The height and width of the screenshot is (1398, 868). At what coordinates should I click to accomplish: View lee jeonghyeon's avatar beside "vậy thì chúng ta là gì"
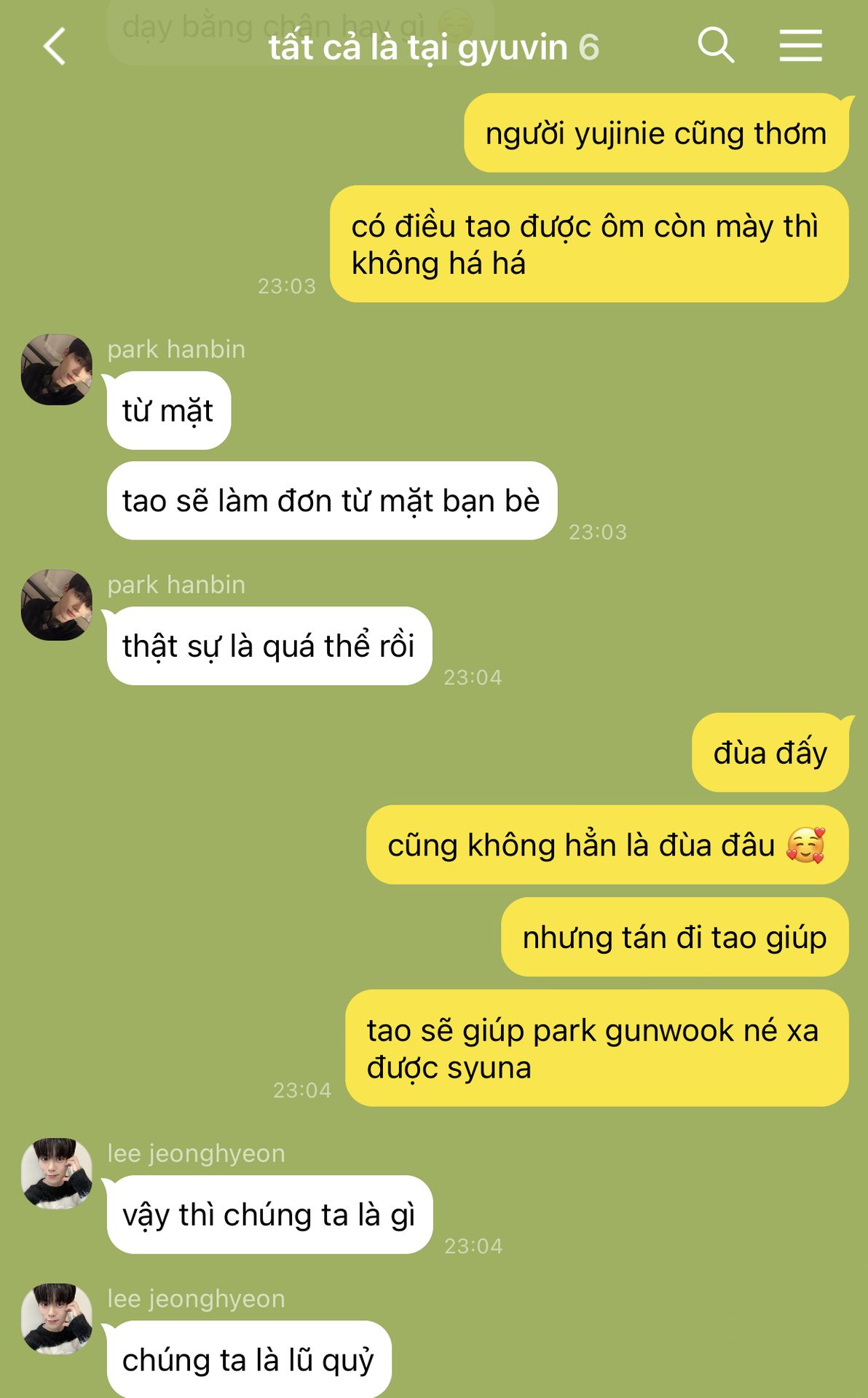(57, 1174)
